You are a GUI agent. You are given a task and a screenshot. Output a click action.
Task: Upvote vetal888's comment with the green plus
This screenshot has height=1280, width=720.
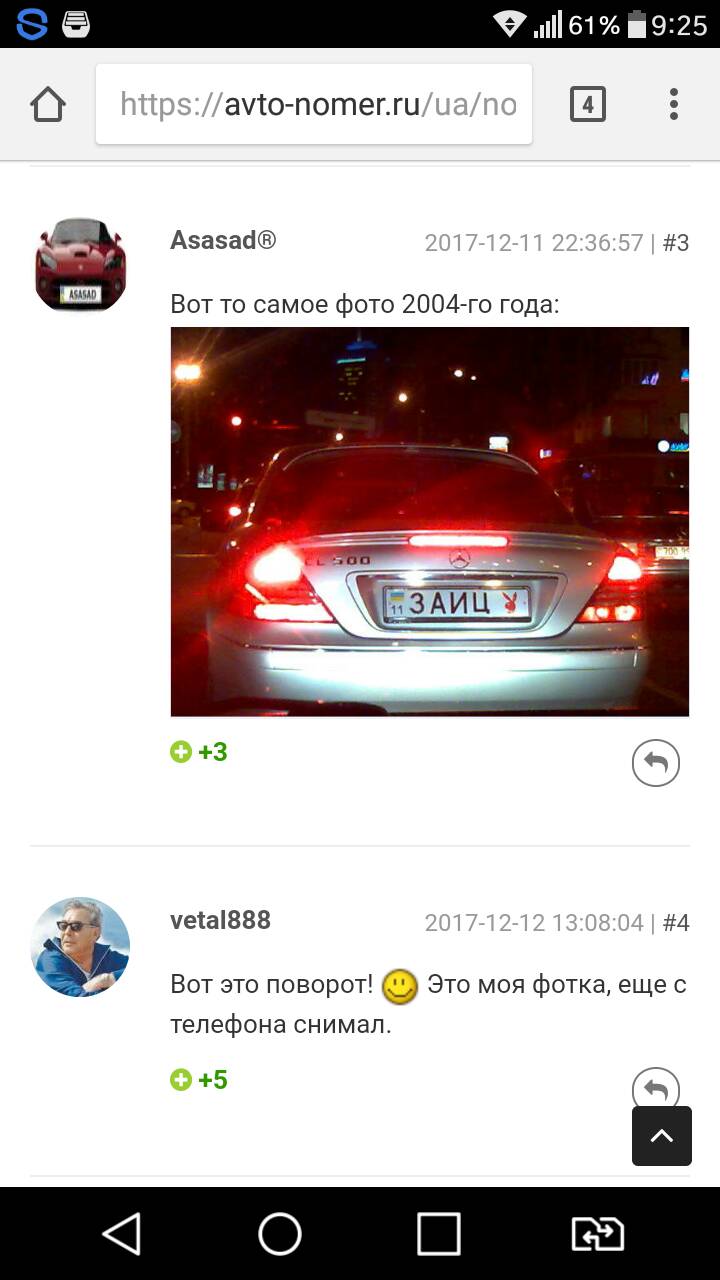pos(181,1080)
